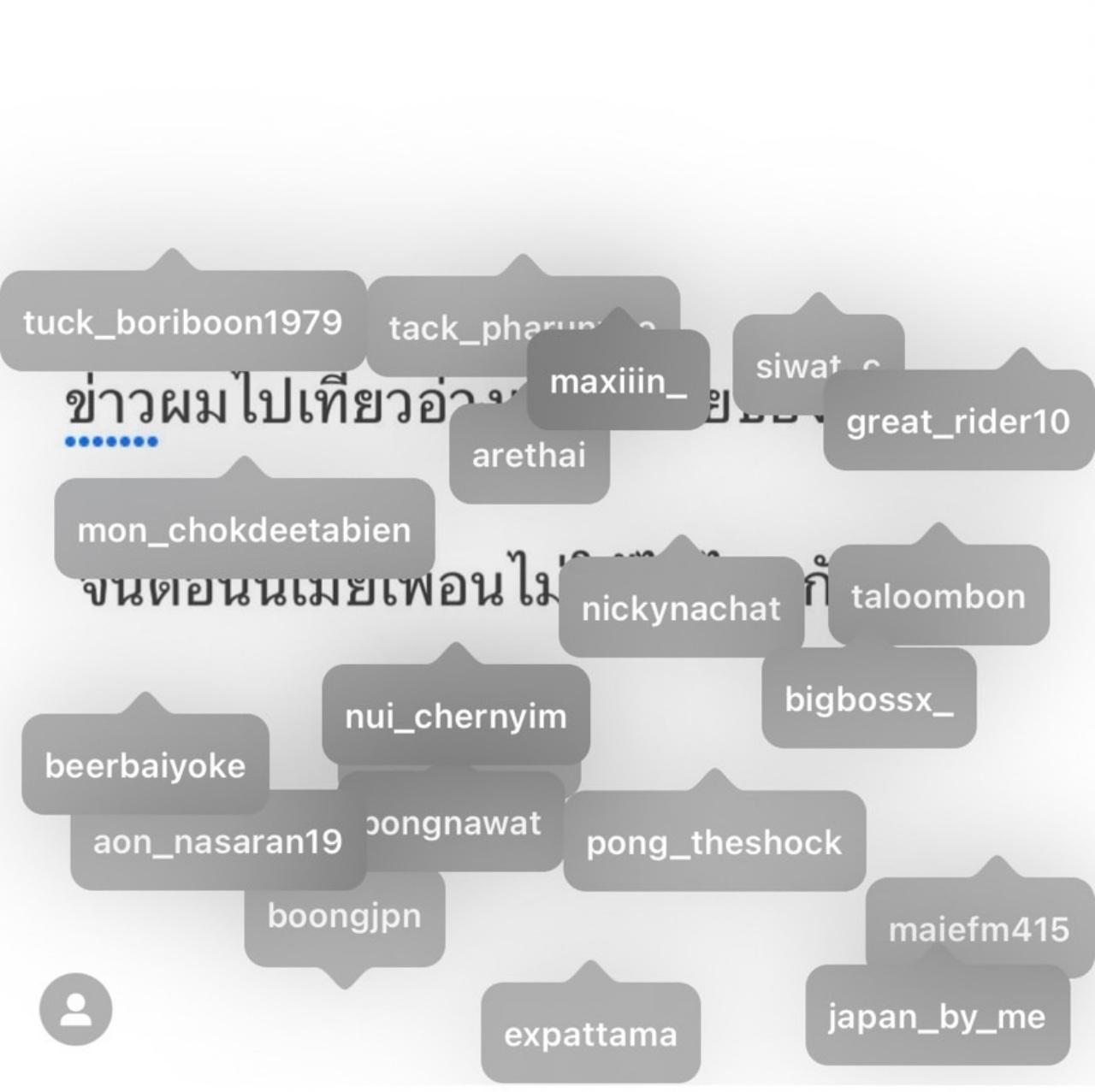The width and height of the screenshot is (1095, 1092).
Task: Open the japan_by_me tag
Action: click(x=937, y=1018)
